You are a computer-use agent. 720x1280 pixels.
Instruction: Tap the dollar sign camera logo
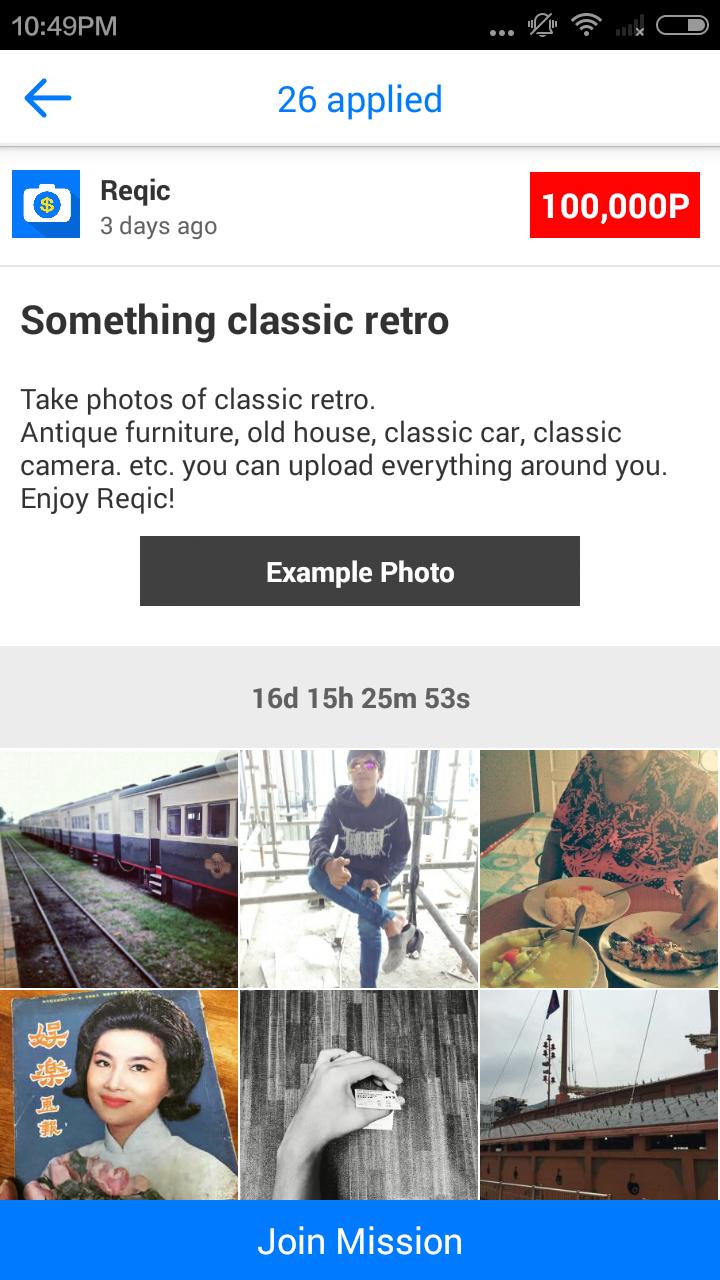click(48, 205)
